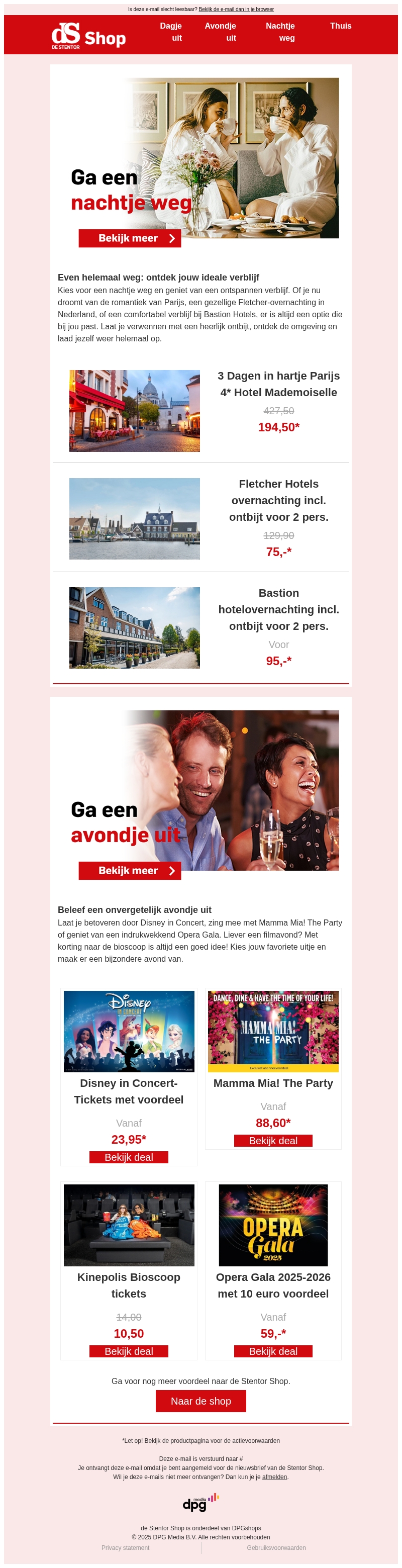View the Opera Gala 2025-2026 deal
The width and height of the screenshot is (402, 1568).
[273, 1351]
